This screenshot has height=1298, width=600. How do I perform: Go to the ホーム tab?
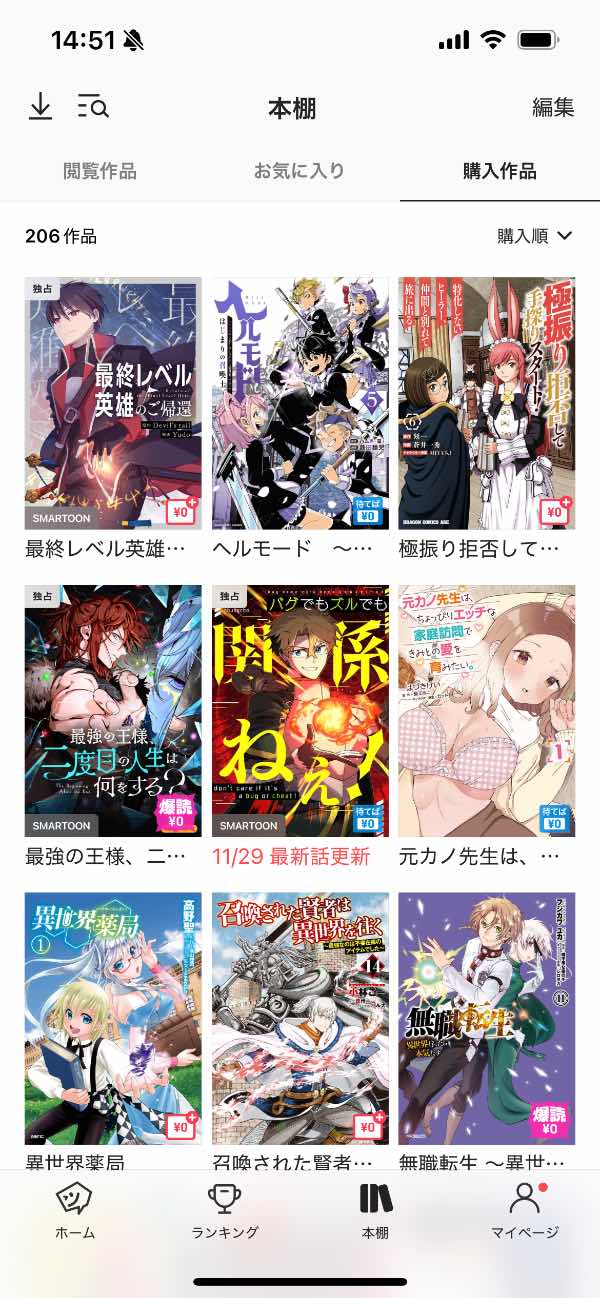pyautogui.click(x=75, y=1210)
